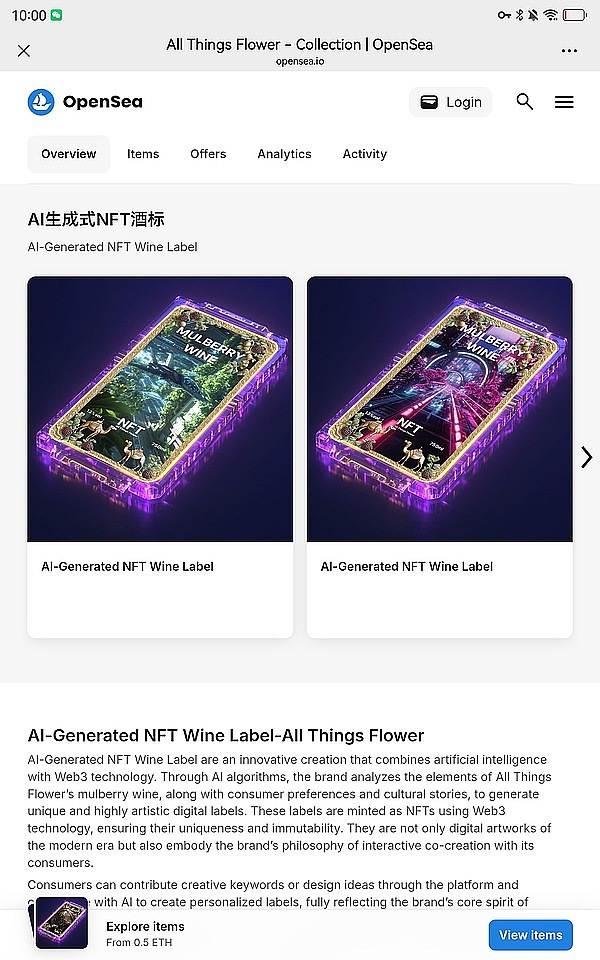View the Activity tab
Screen dimensions: 600x960
pos(364,154)
